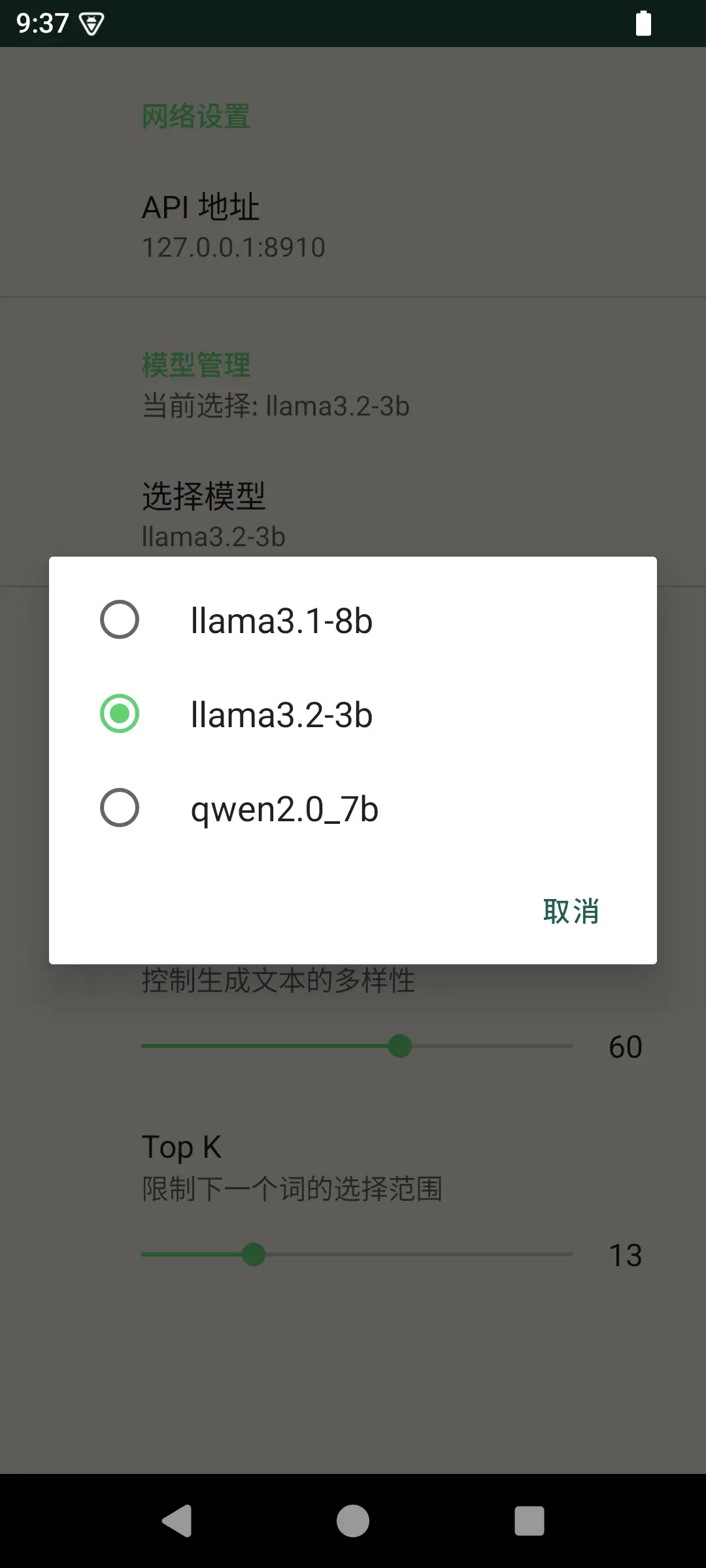Go back with the system back button

pos(176,1521)
